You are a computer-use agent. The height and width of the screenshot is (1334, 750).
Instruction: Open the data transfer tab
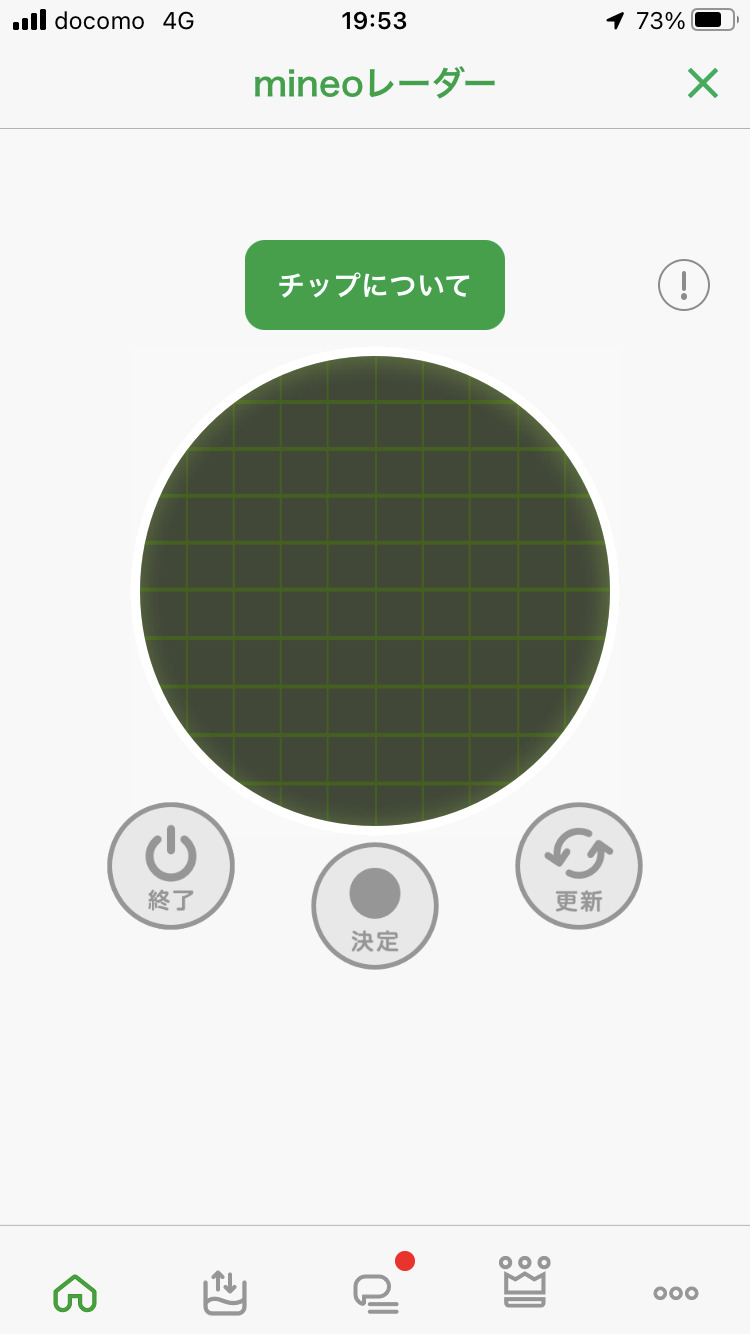click(x=225, y=1293)
